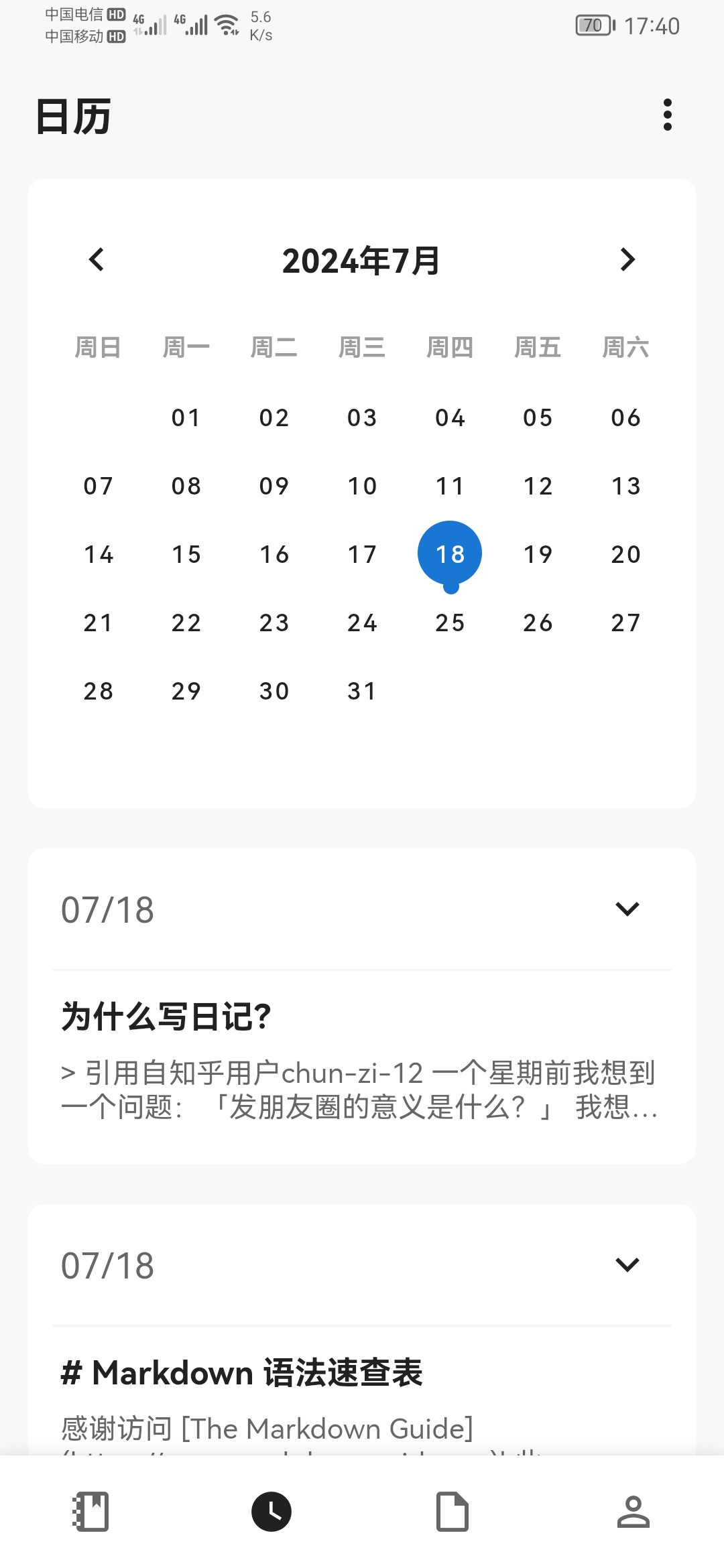This screenshot has width=724, height=1568.
Task: Go to the next month
Action: point(627,260)
